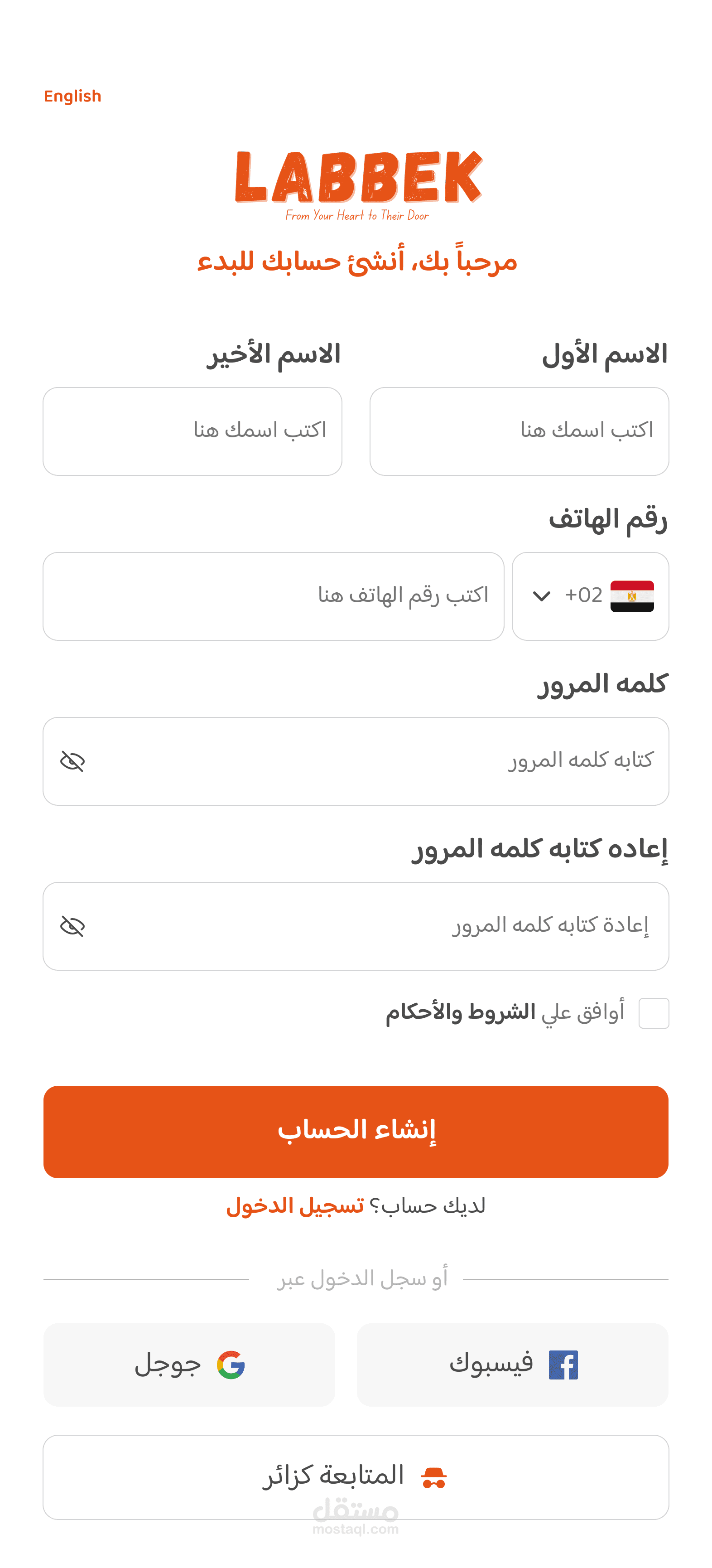Continue as guest (المتابعة كزائر)
The image size is (712, 1568).
pyautogui.click(x=356, y=1477)
